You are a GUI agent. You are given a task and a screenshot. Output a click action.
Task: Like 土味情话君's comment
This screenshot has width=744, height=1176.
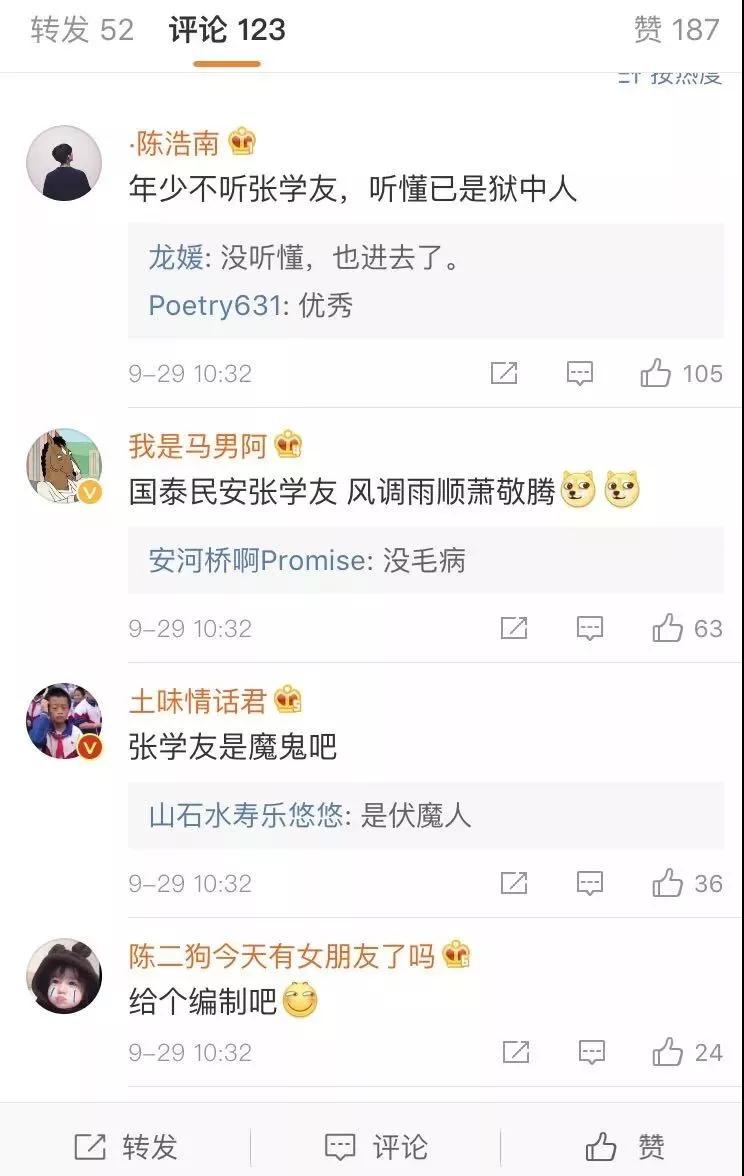(x=667, y=884)
